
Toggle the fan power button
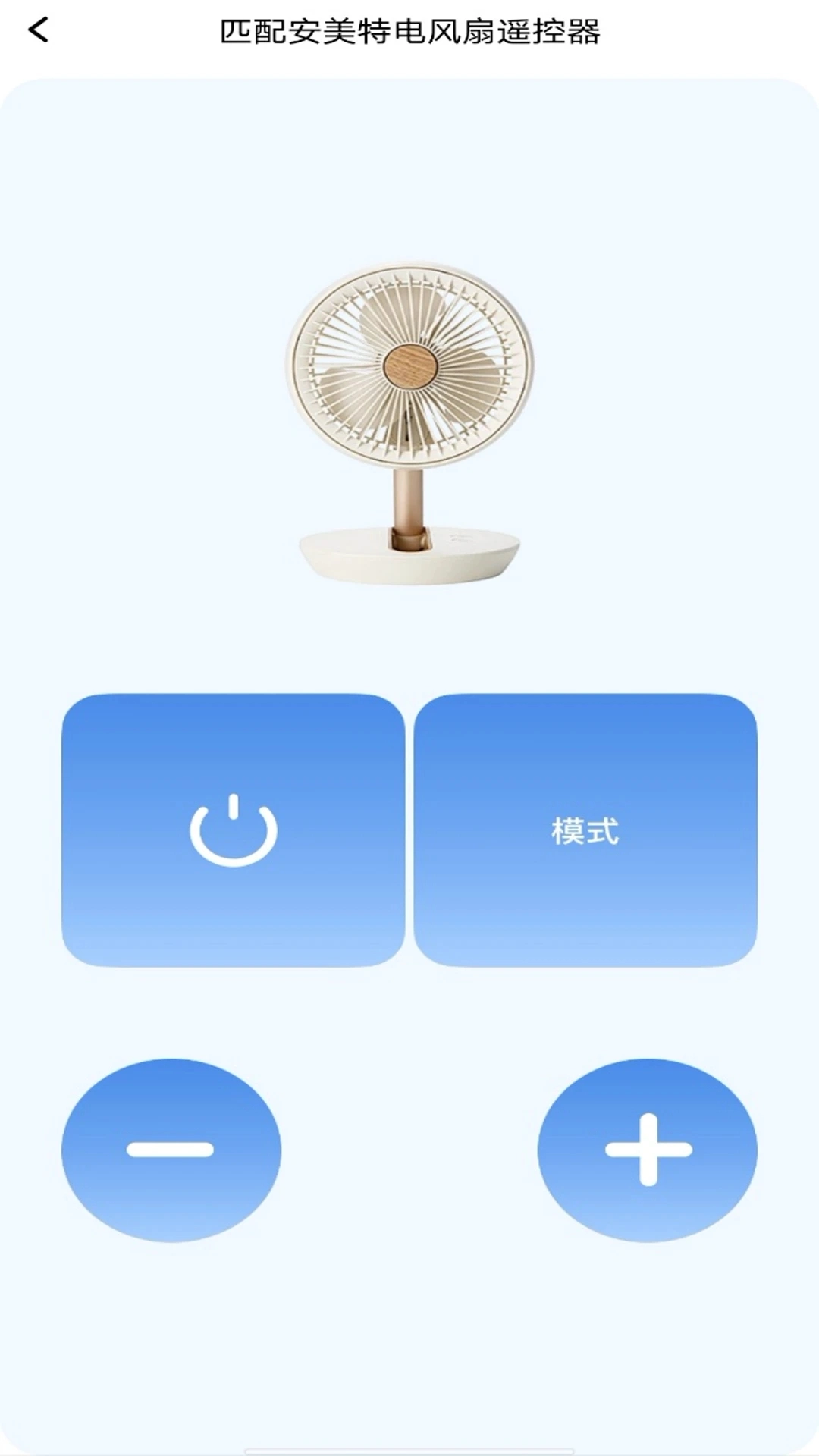pos(233,830)
